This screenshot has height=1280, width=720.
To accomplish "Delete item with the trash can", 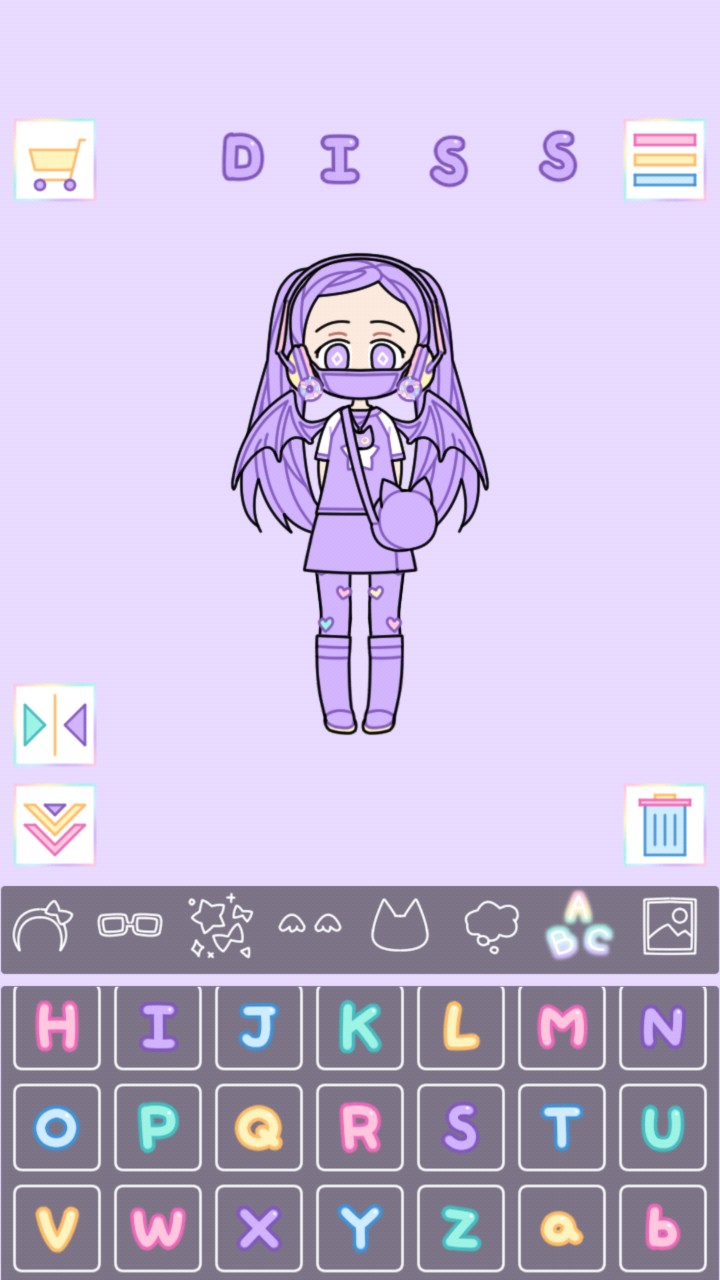I will tap(665, 825).
